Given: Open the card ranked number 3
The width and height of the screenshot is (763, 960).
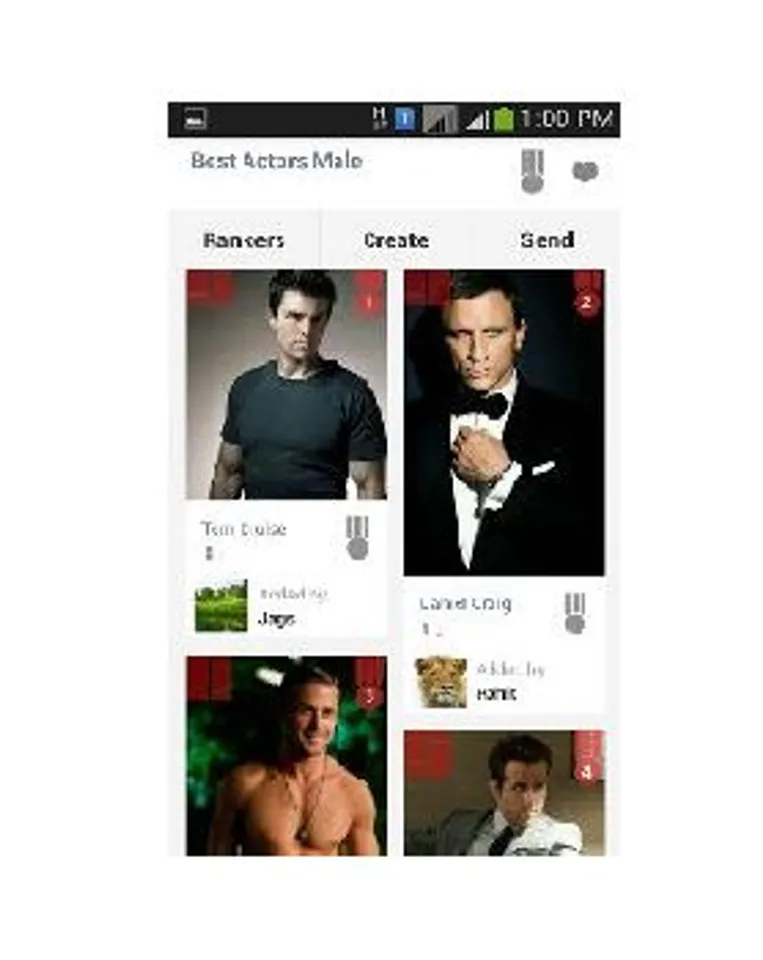Looking at the screenshot, I should [286, 755].
